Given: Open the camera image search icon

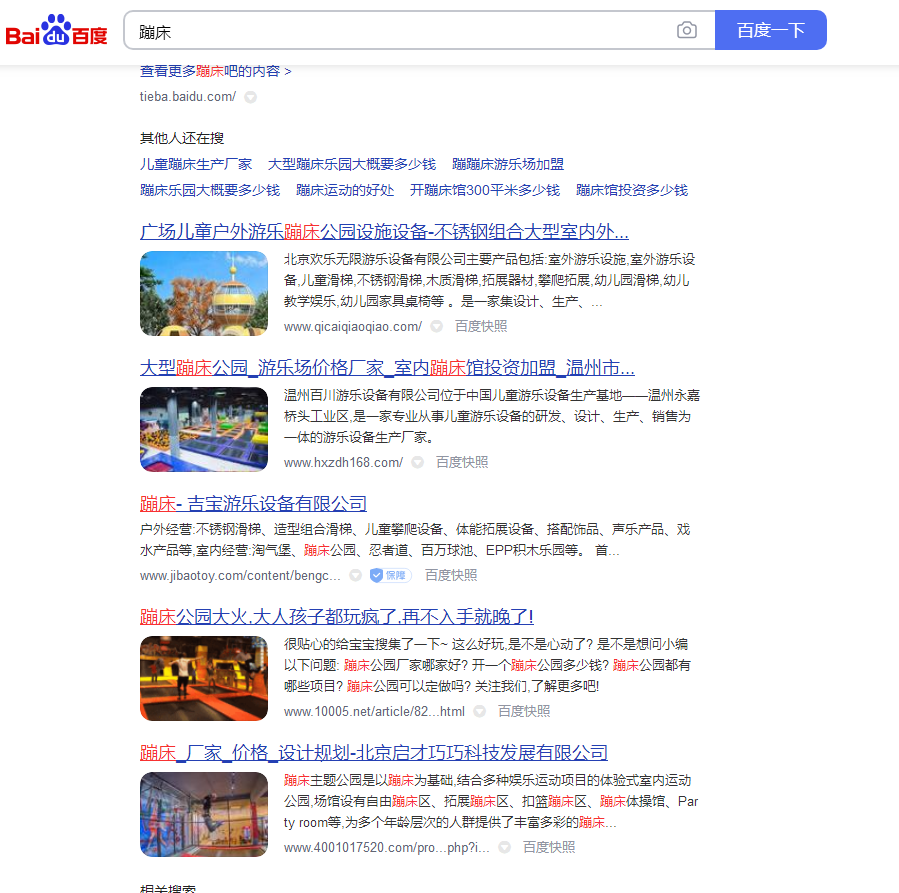Looking at the screenshot, I should pyautogui.click(x=686, y=31).
